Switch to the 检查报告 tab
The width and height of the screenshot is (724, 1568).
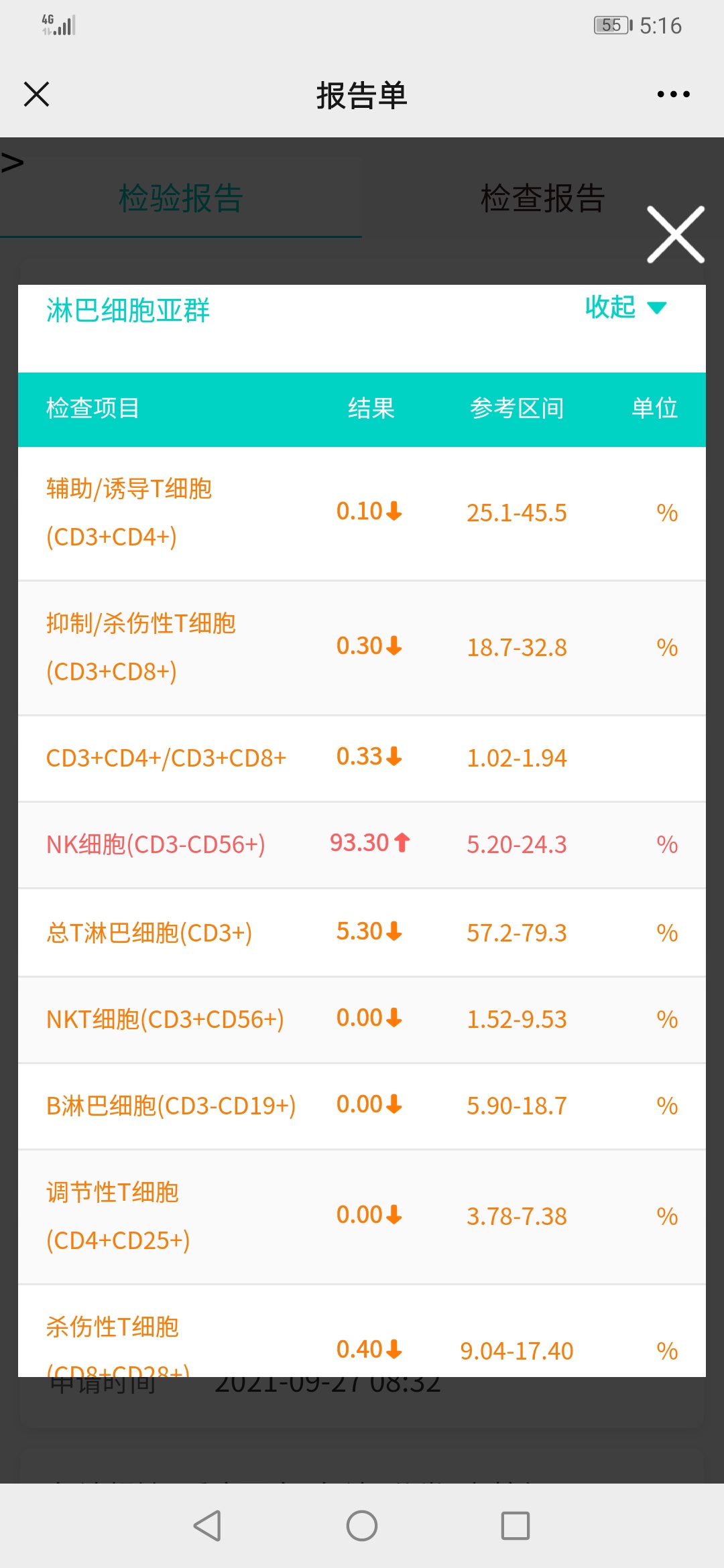pos(543,198)
